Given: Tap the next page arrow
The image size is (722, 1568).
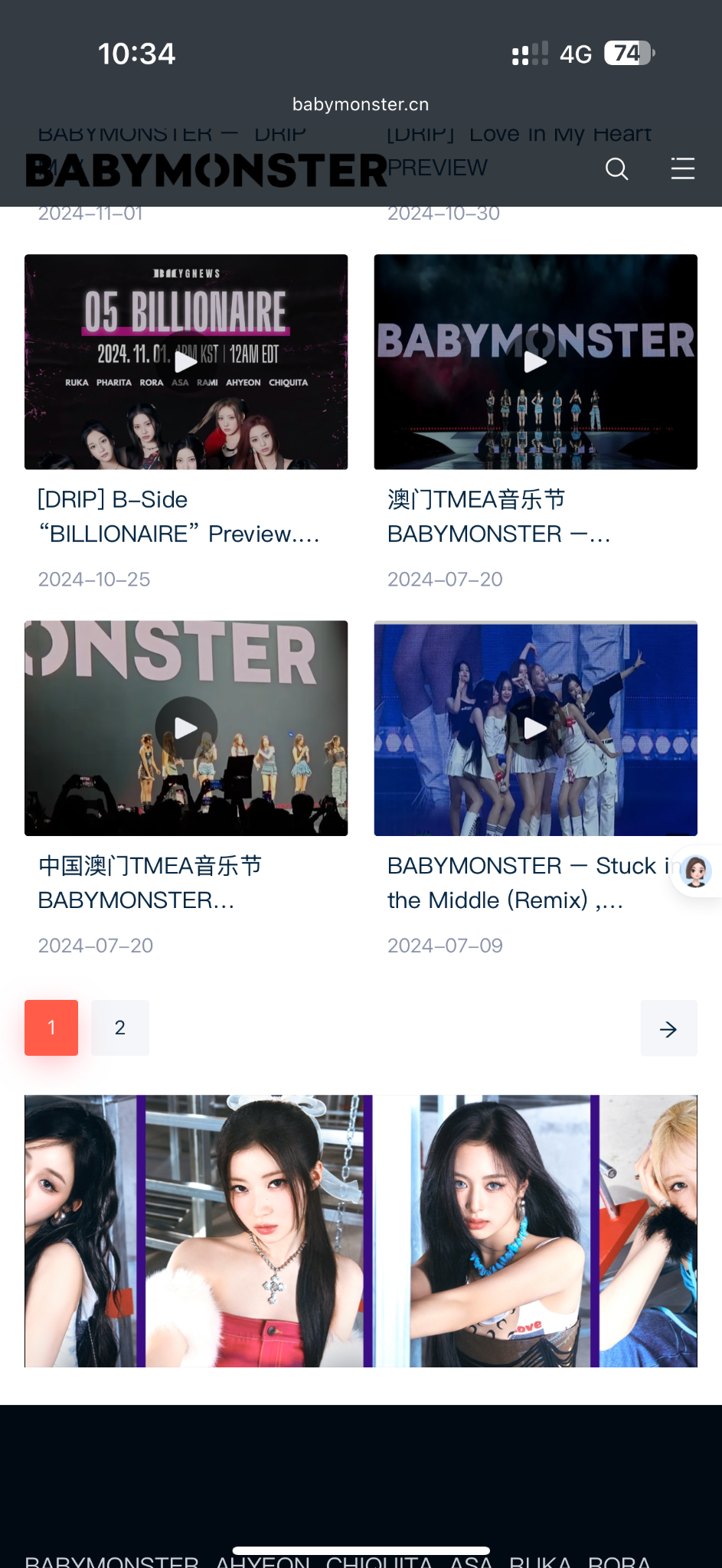Looking at the screenshot, I should (668, 1028).
